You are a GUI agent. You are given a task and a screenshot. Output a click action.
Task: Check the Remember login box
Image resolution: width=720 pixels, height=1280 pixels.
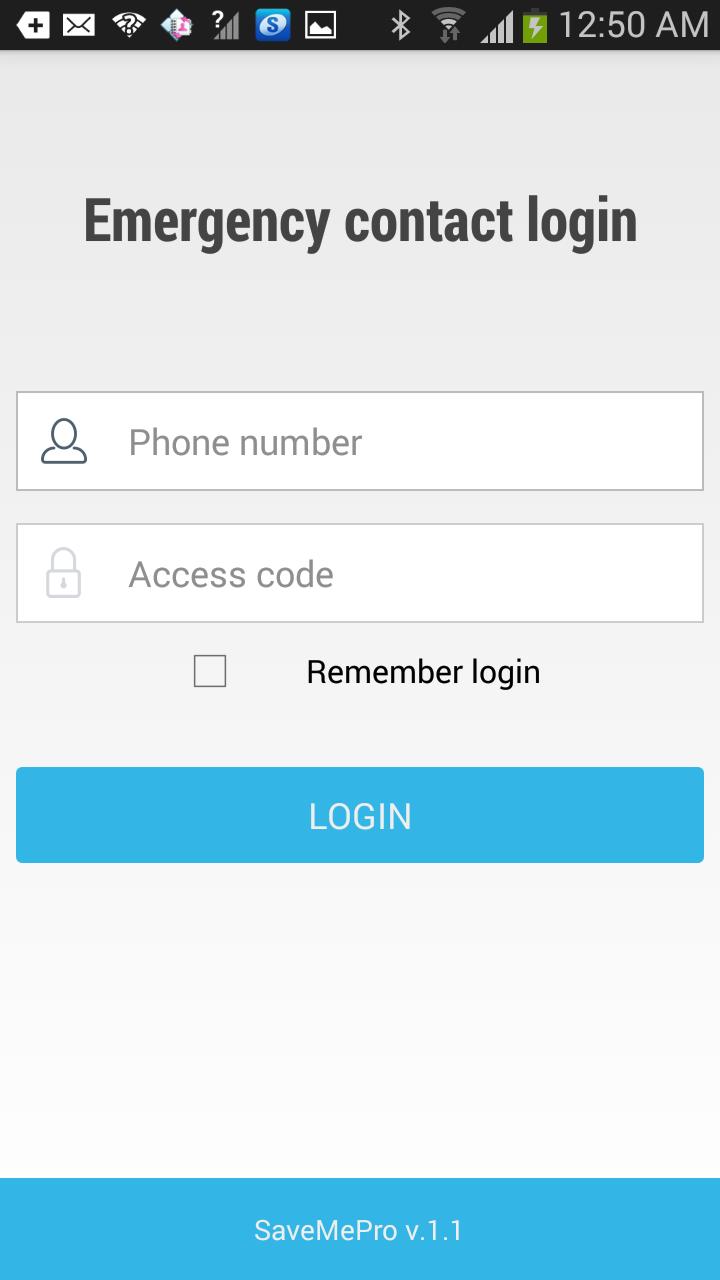[x=210, y=671]
